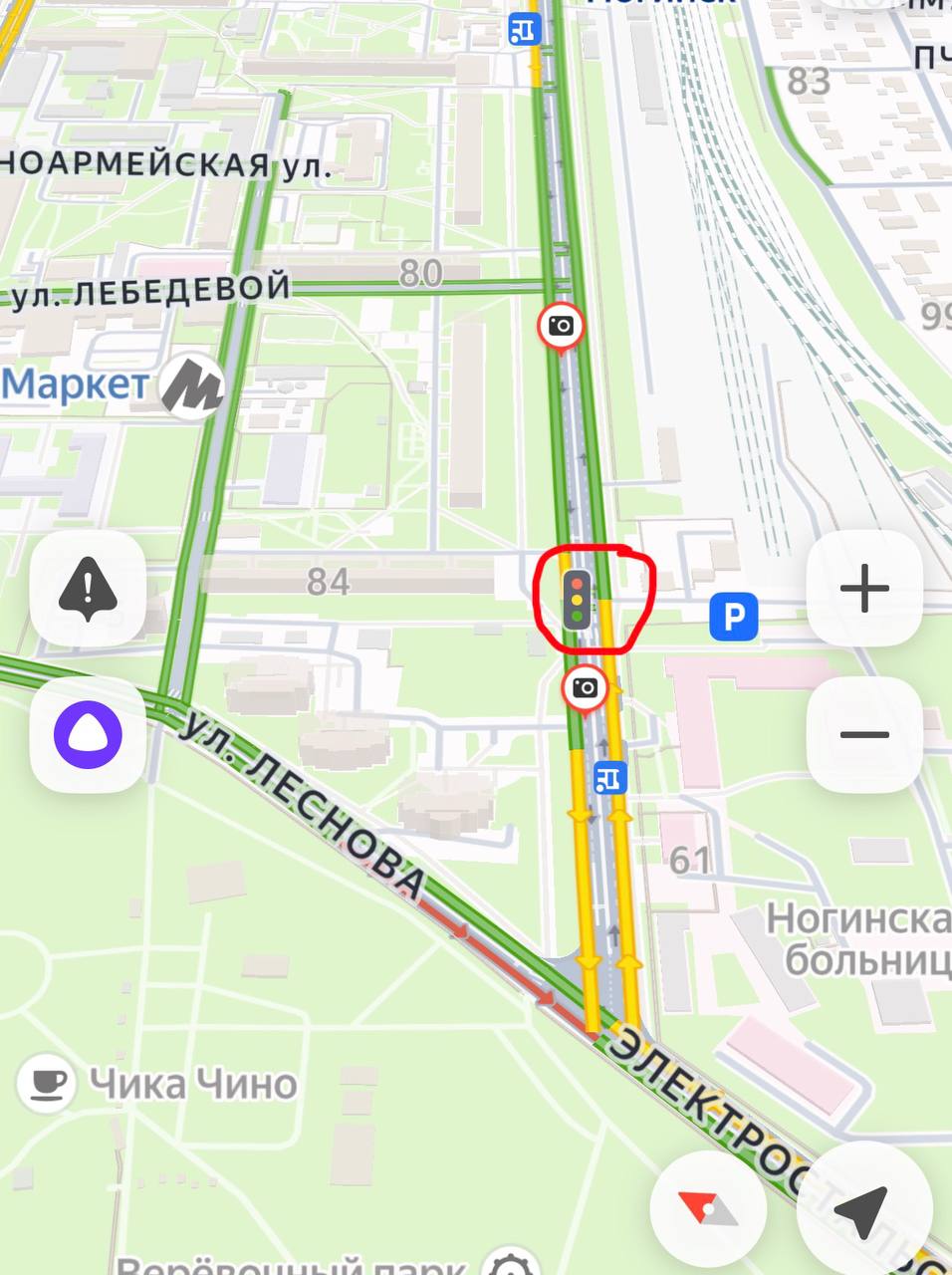The width and height of the screenshot is (952, 1275).
Task: Zoom out with the minus button
Action: (x=863, y=735)
